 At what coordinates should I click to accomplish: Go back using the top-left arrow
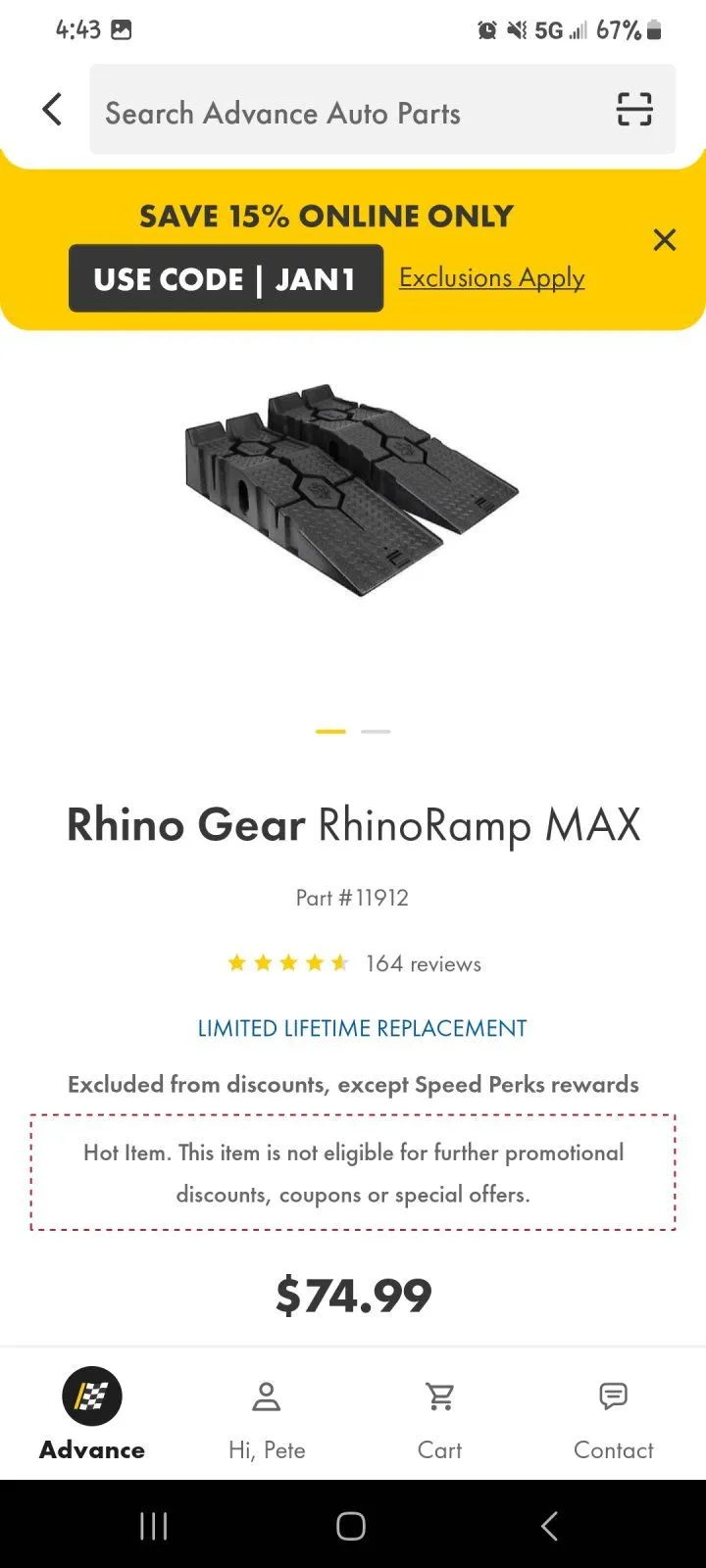(x=52, y=110)
